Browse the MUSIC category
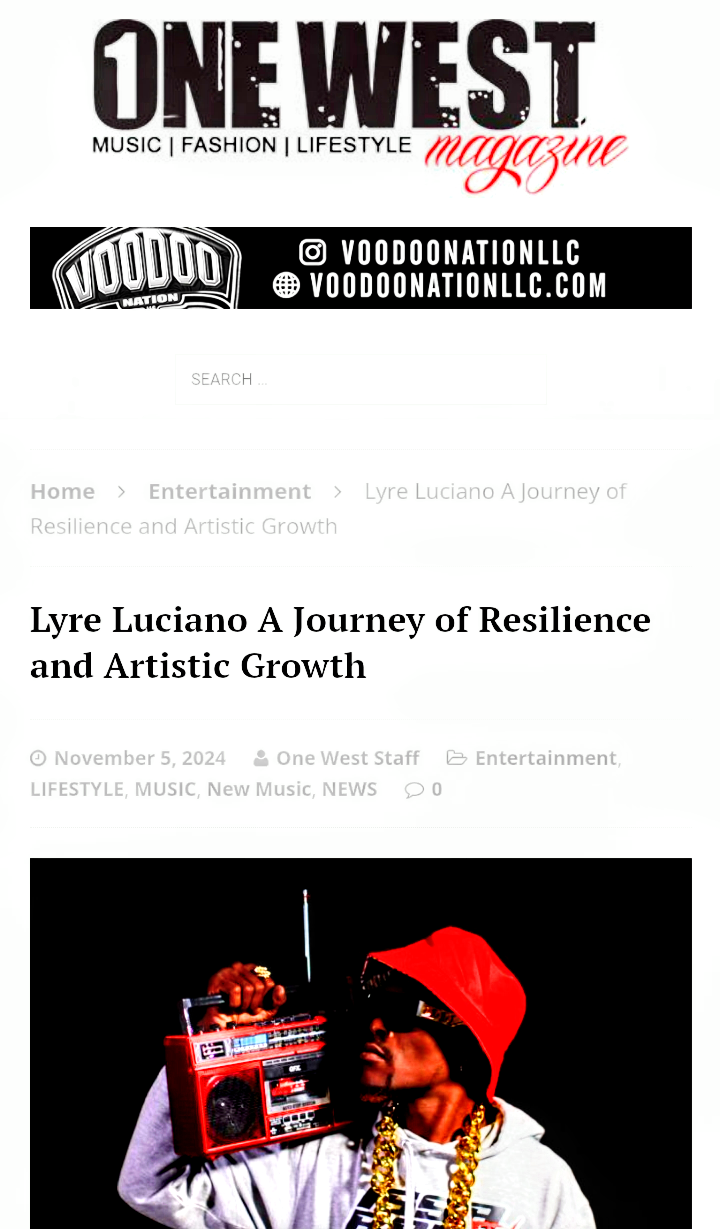The image size is (720, 1229). coord(165,789)
